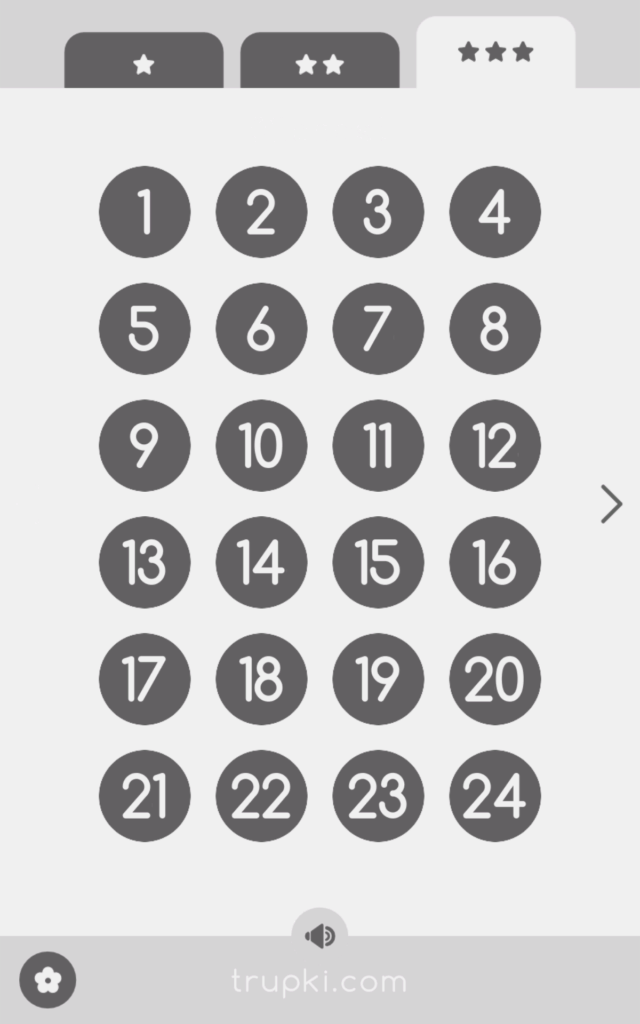Viewport: 640px width, 1024px height.
Task: Open level 9
Action: click(x=145, y=445)
